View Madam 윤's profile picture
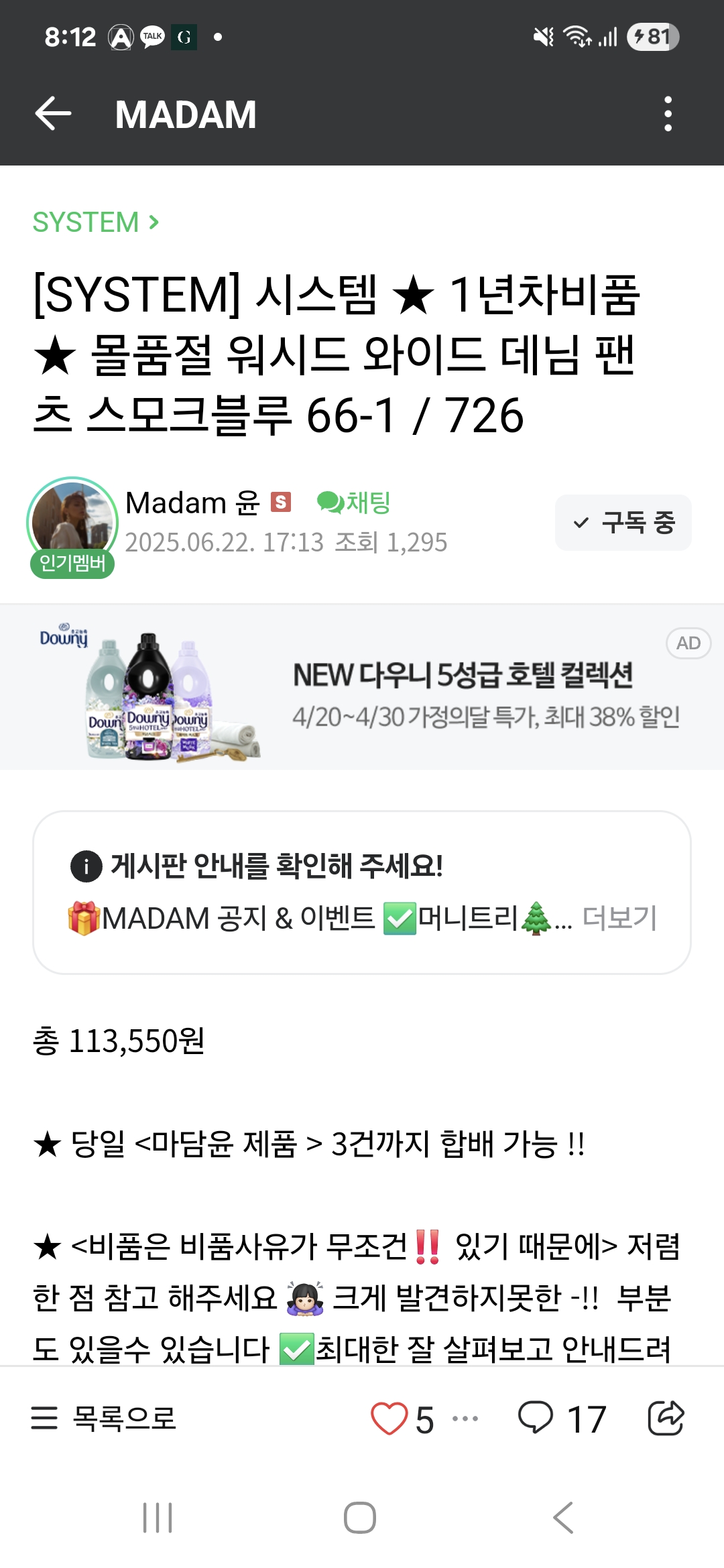This screenshot has height=1568, width=724. click(x=72, y=523)
